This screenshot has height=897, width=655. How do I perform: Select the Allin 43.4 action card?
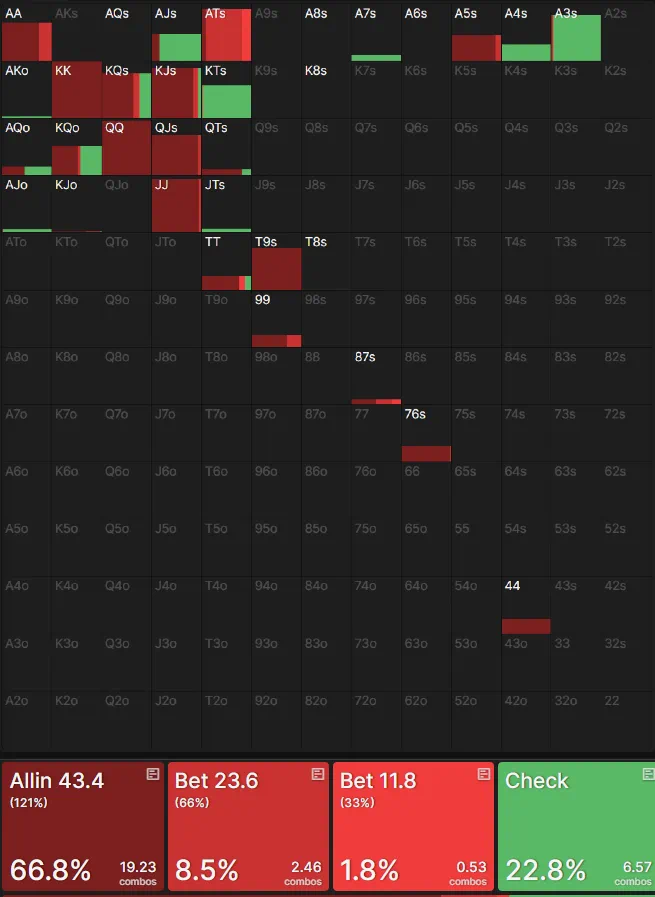point(83,826)
